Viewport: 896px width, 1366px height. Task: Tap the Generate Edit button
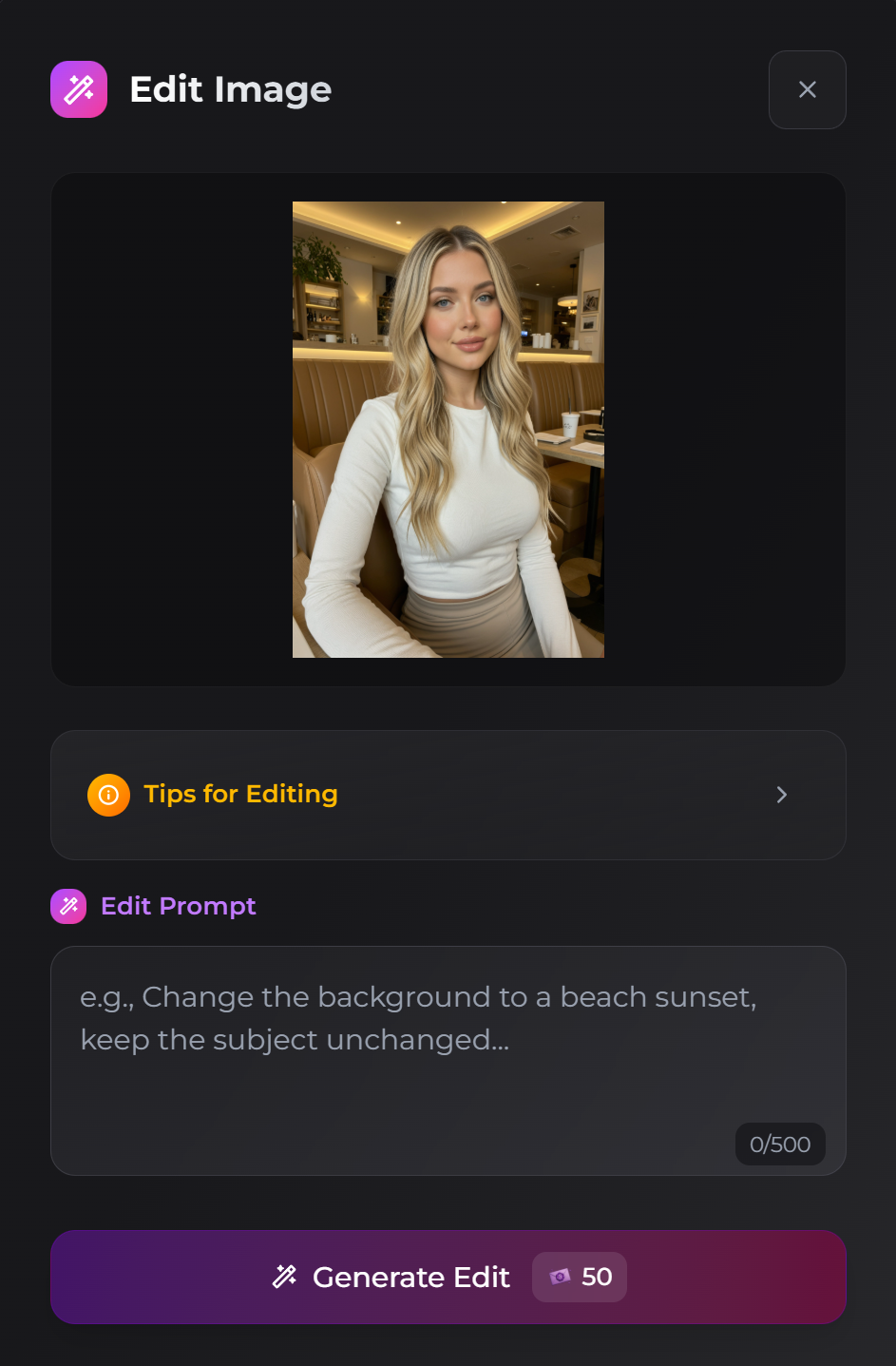coord(448,1277)
